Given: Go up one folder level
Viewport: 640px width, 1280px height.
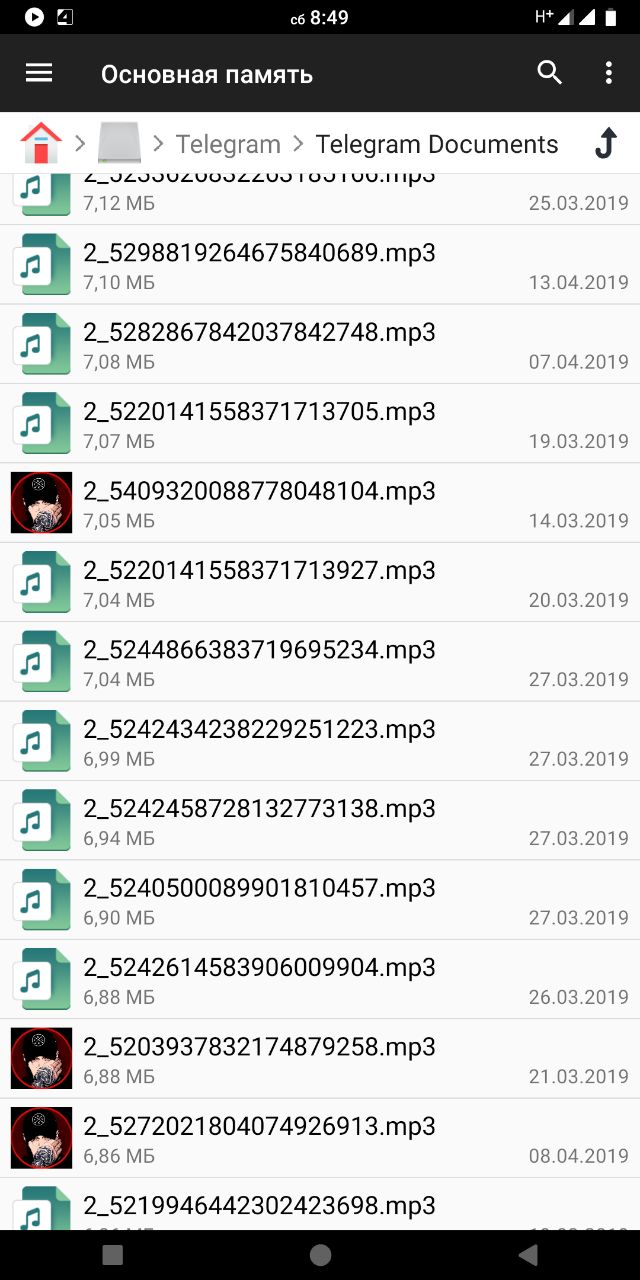Looking at the screenshot, I should (x=605, y=143).
